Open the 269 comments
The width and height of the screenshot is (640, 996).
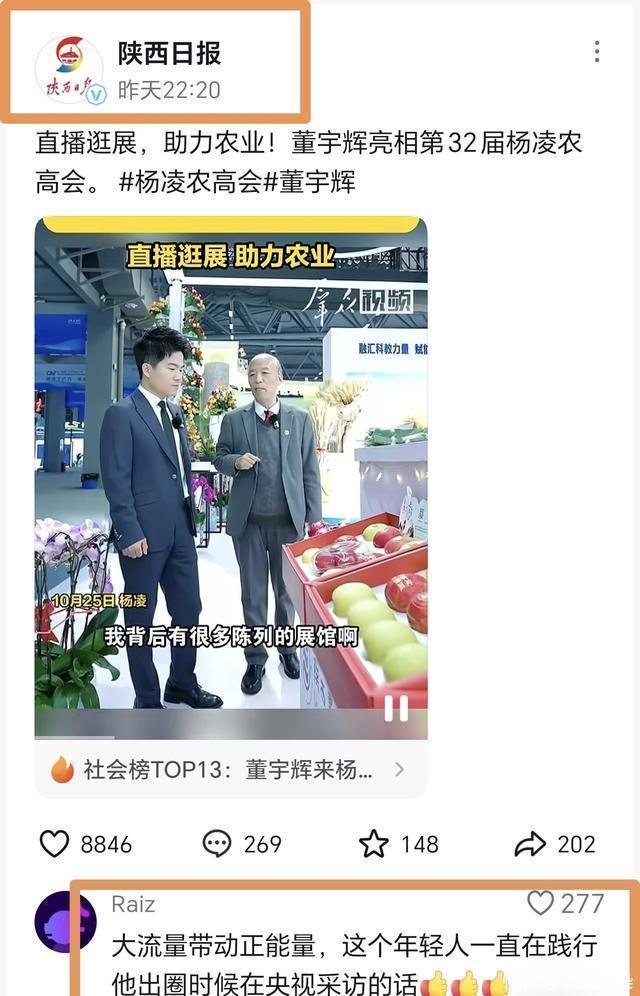(x=242, y=844)
